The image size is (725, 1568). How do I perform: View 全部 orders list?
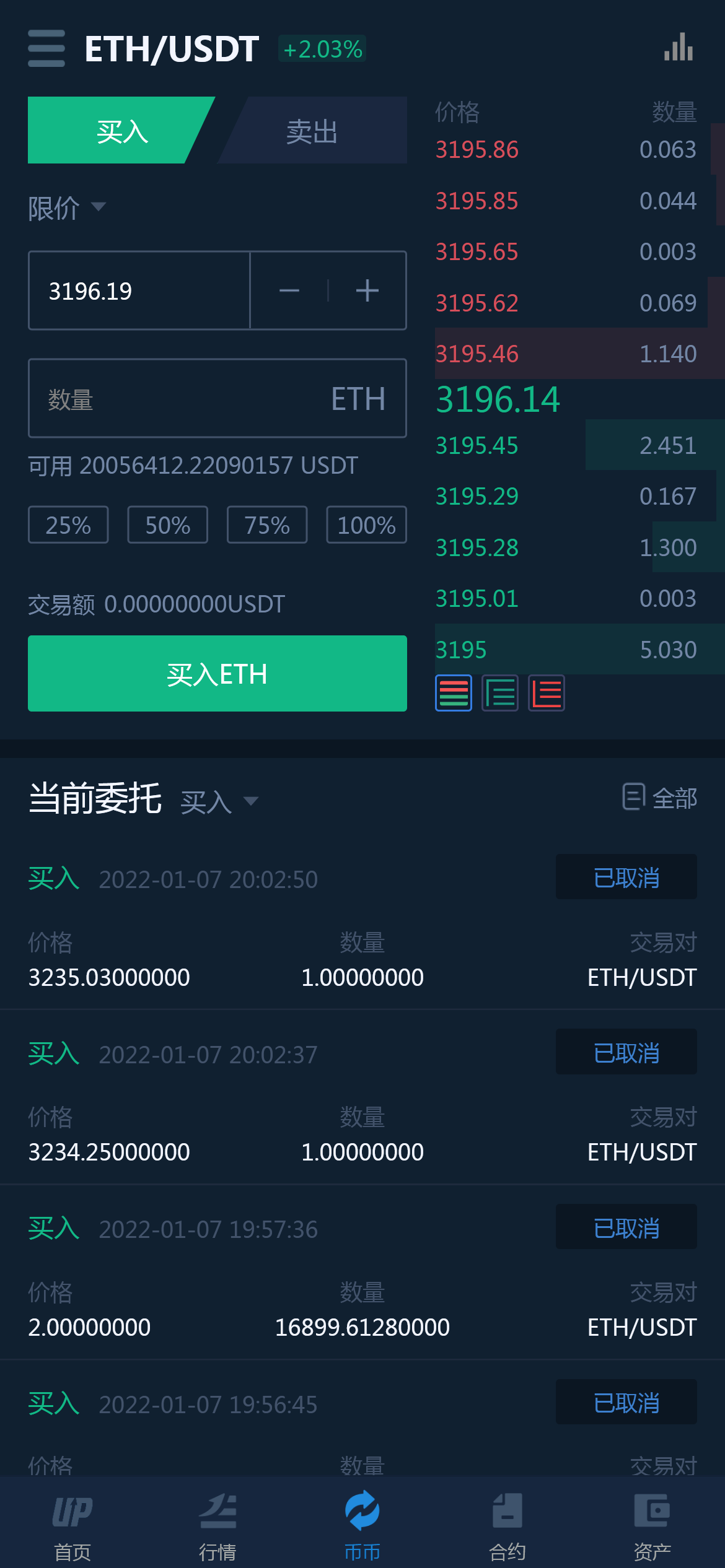tap(660, 798)
